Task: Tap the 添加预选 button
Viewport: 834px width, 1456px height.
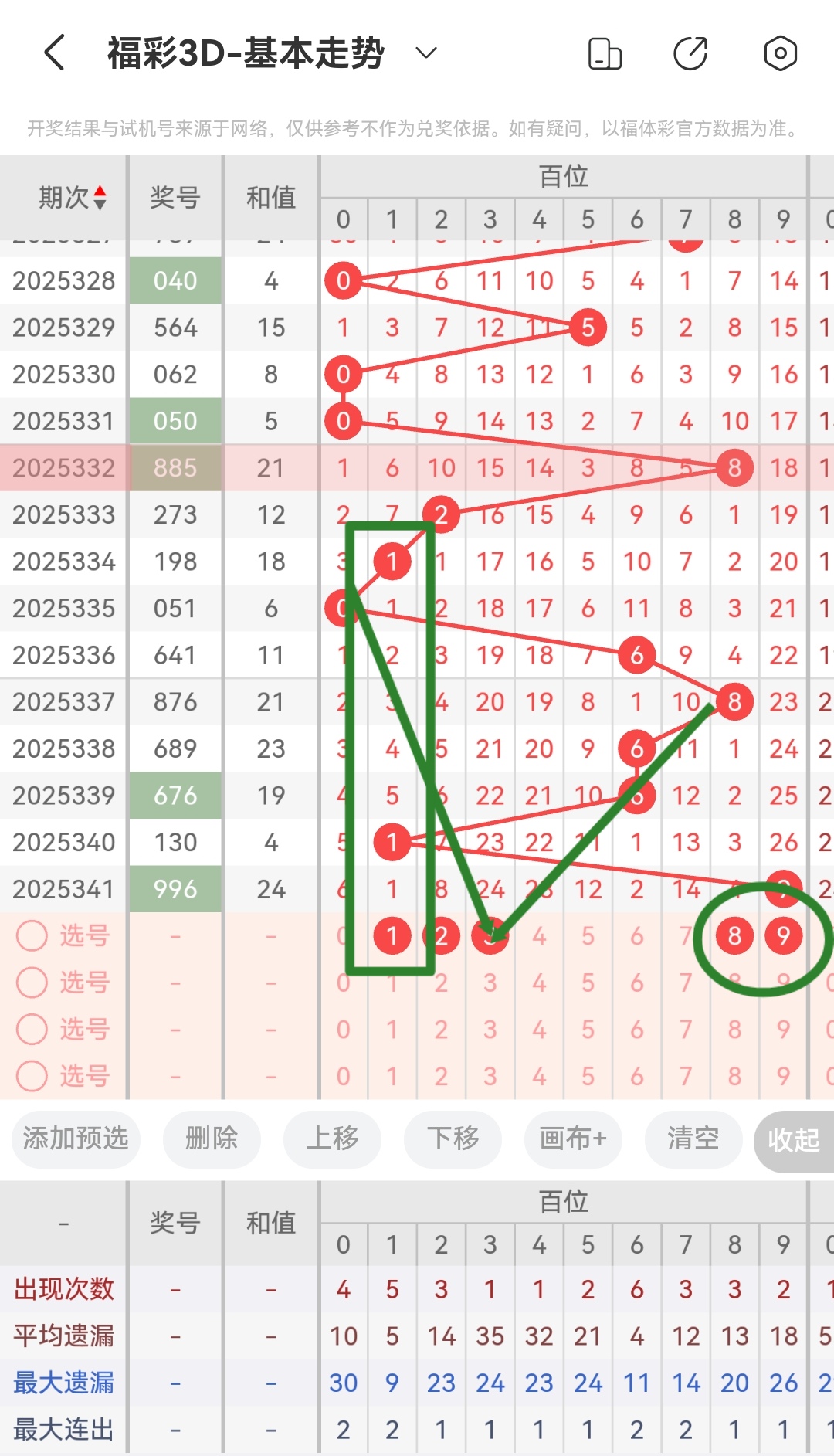Action: point(75,1139)
